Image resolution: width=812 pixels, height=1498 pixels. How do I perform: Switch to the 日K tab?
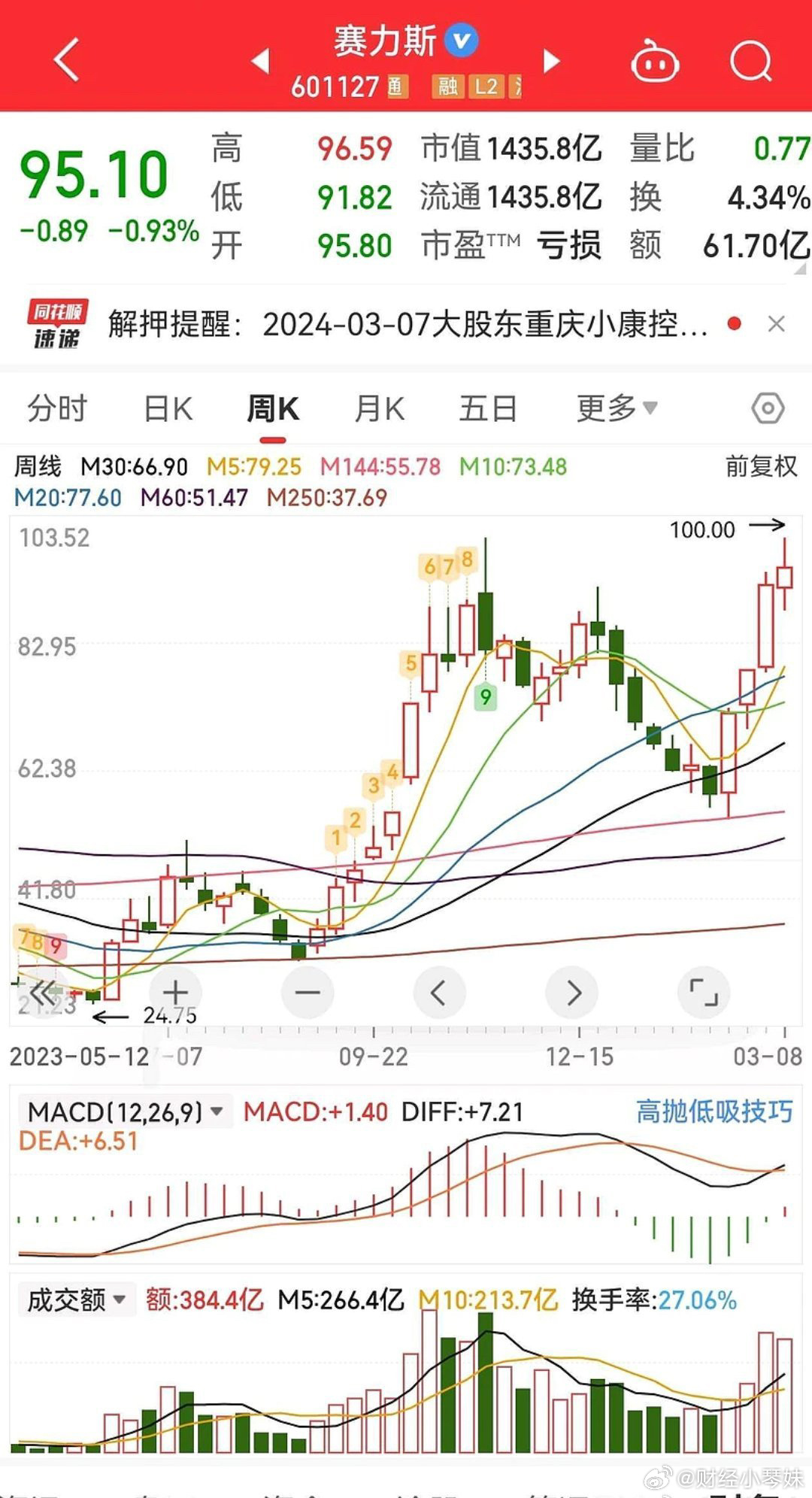coord(168,409)
